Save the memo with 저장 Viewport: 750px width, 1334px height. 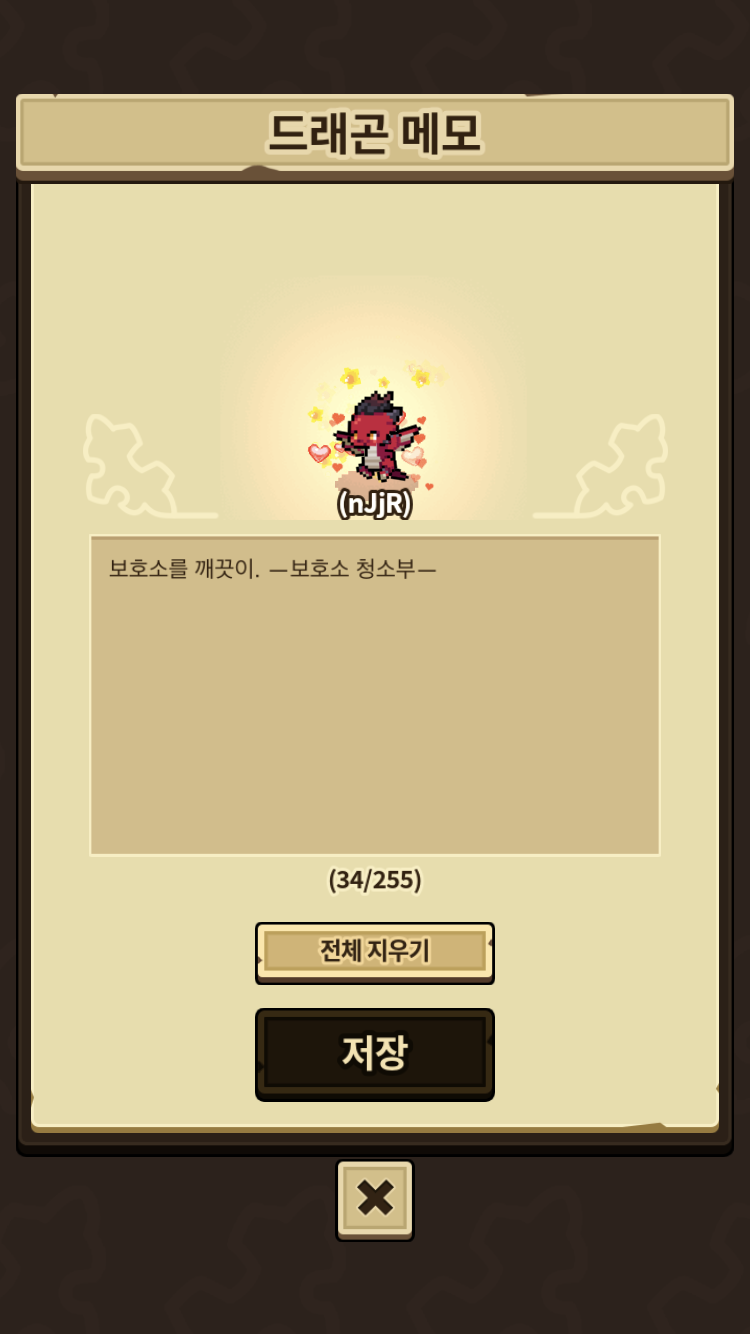[375, 1054]
